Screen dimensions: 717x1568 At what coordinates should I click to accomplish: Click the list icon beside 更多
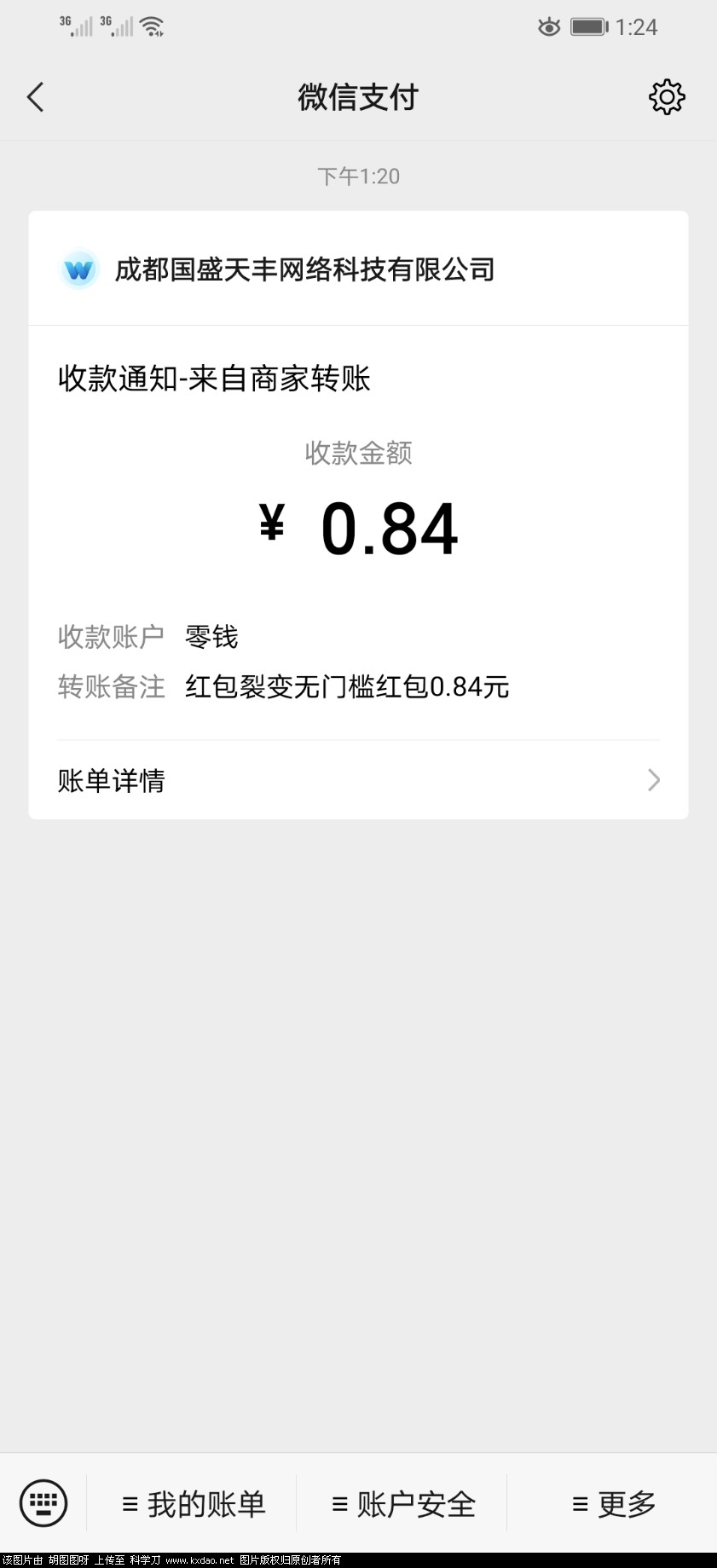pyautogui.click(x=580, y=1503)
